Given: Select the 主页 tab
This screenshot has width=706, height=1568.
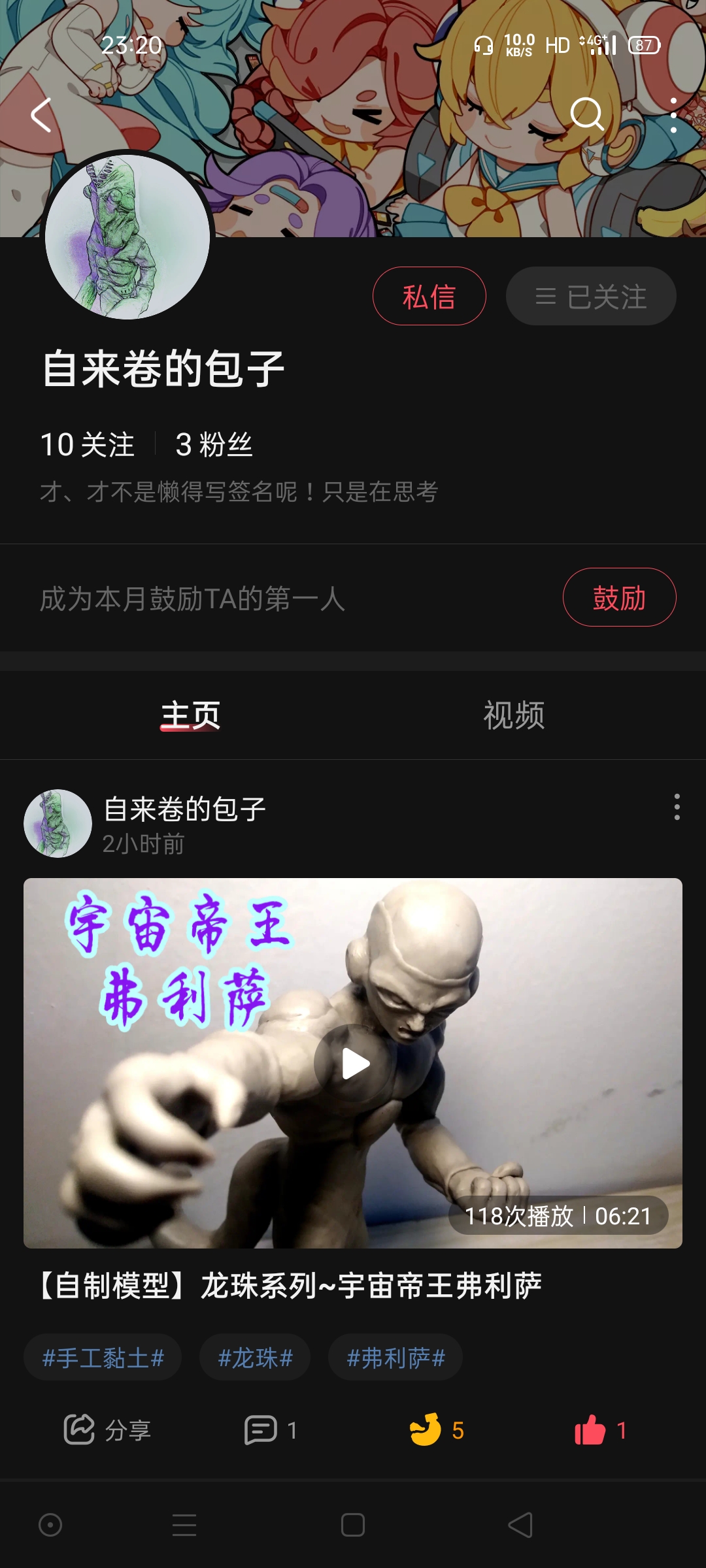Looking at the screenshot, I should [190, 715].
